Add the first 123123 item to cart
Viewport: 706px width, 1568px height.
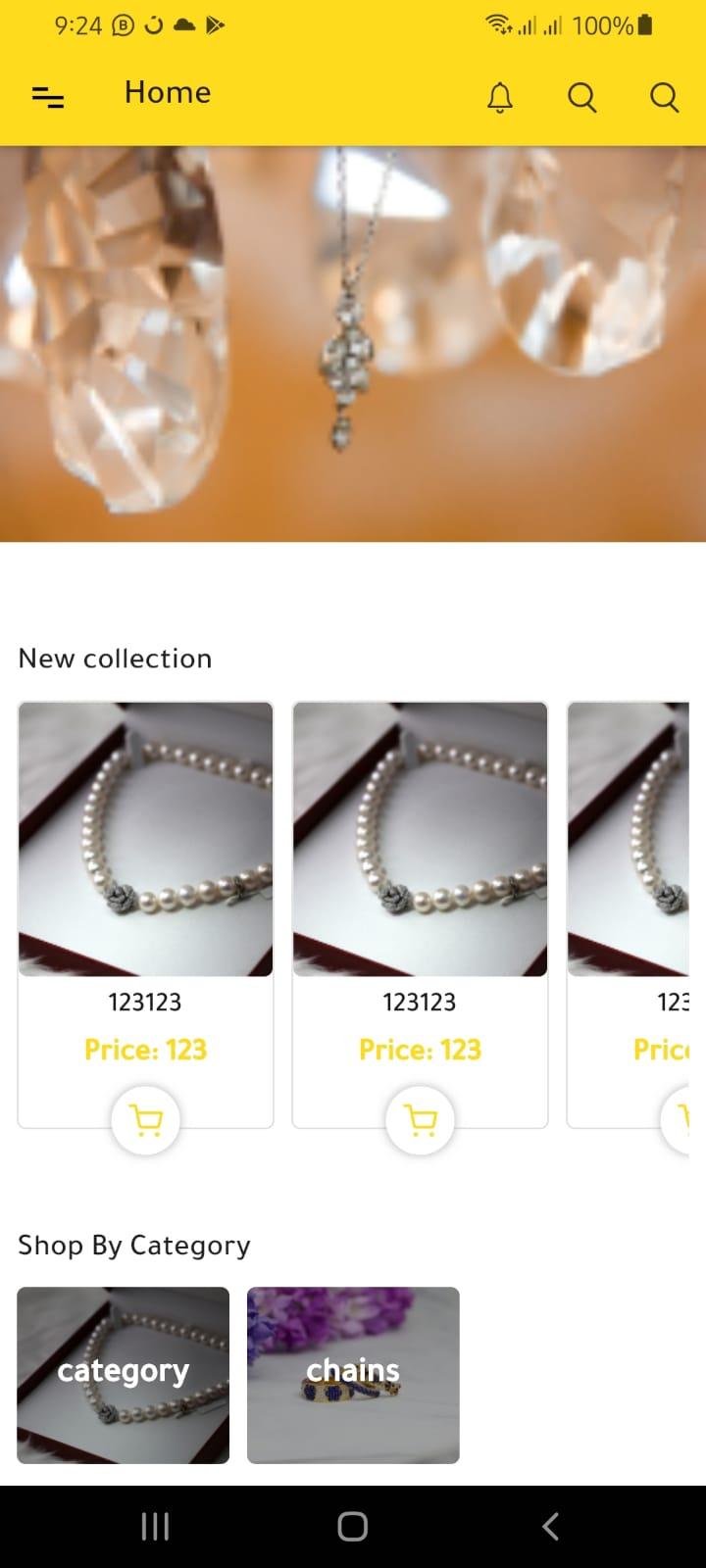point(146,1120)
